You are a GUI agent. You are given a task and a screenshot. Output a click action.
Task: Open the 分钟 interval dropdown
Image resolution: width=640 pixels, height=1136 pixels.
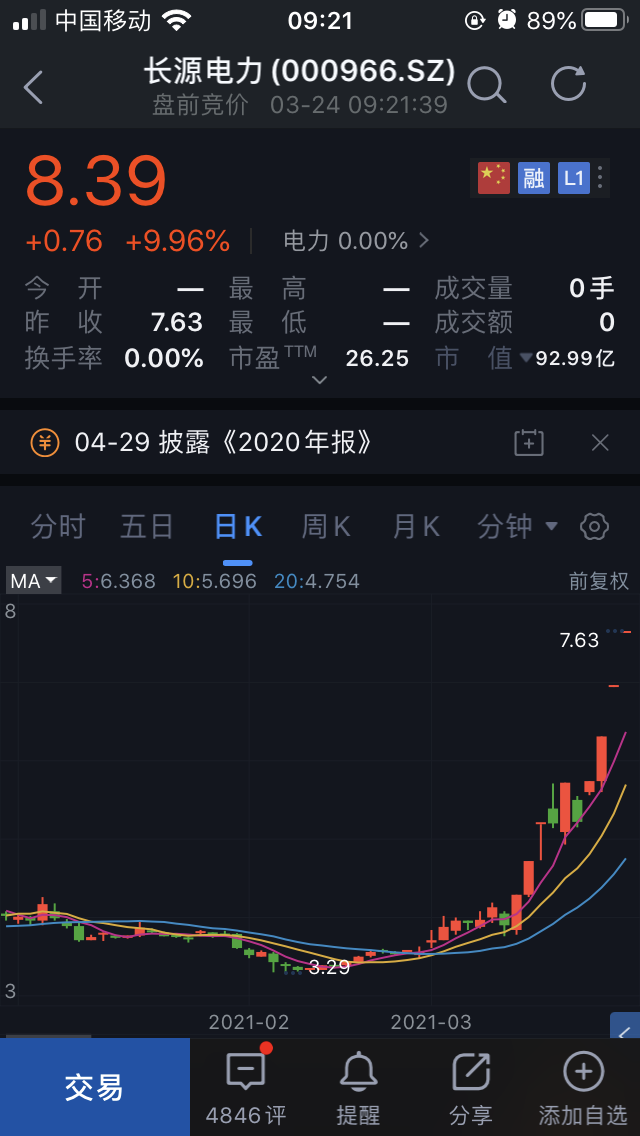518,527
